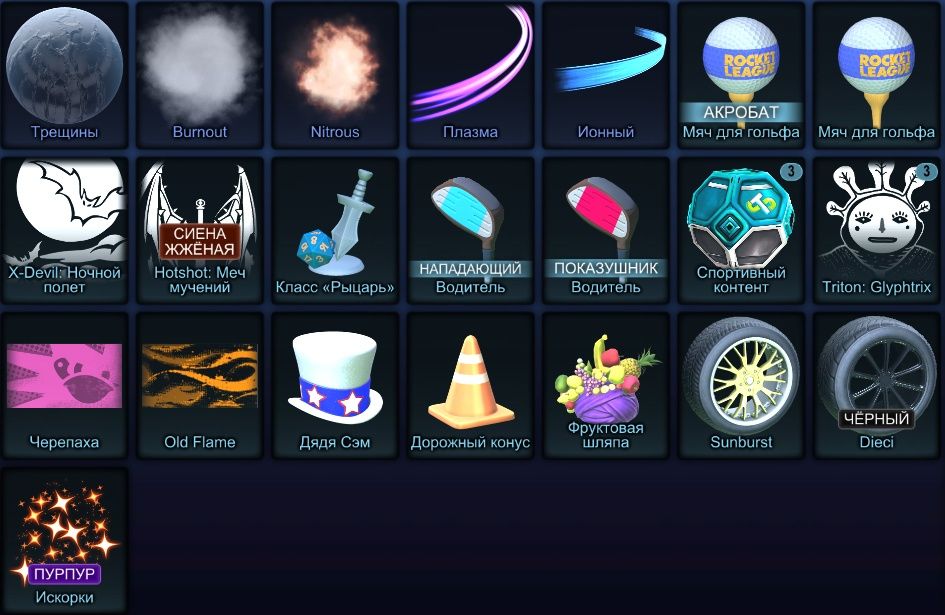Screen dimensions: 945x615
Task: Select the Плазма trail
Action: click(x=470, y=75)
